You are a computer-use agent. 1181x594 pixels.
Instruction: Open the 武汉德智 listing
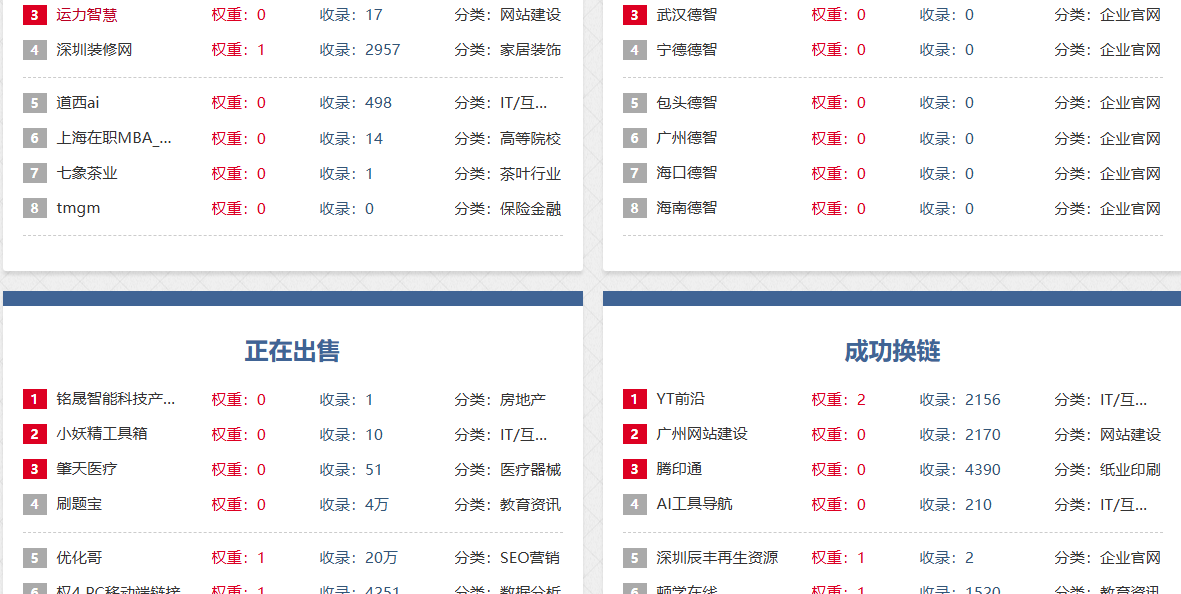(x=686, y=15)
